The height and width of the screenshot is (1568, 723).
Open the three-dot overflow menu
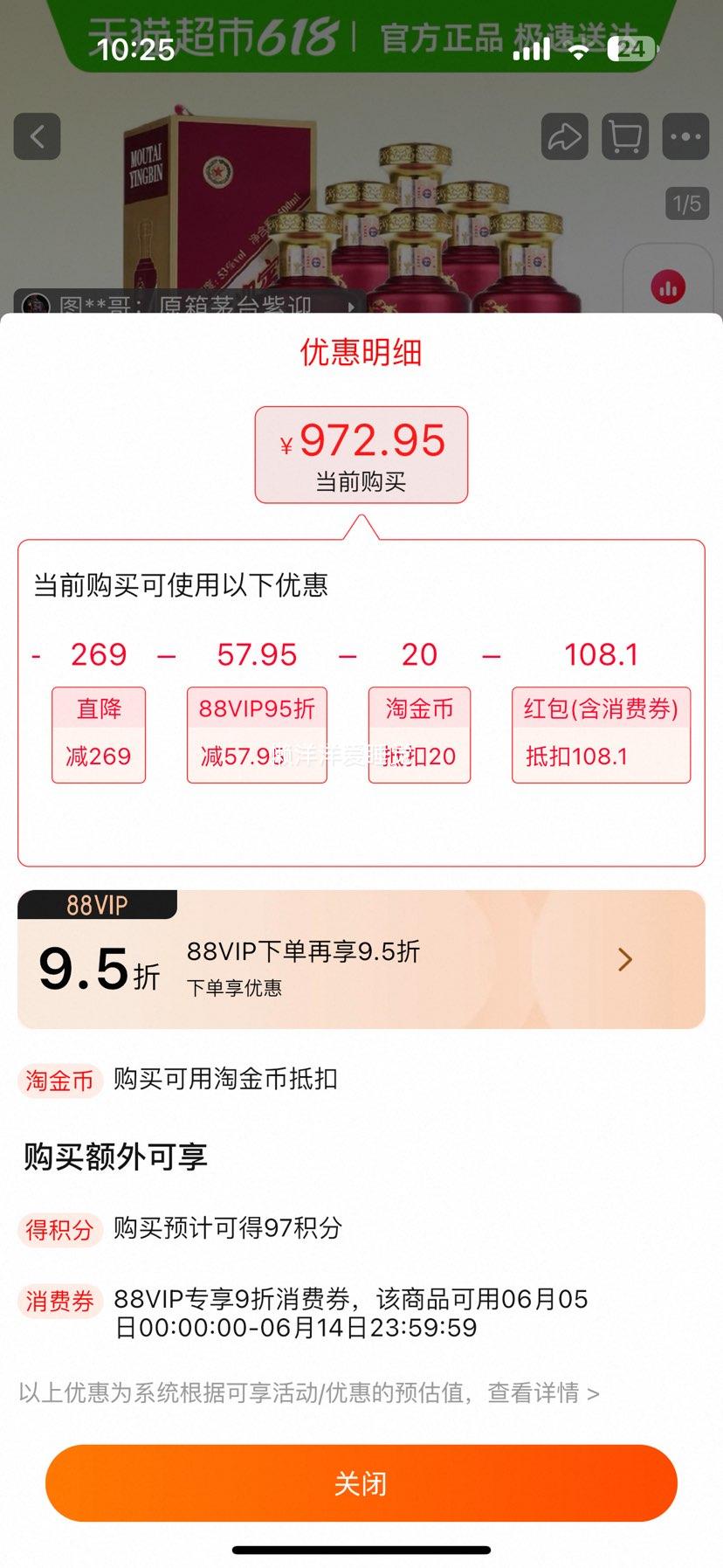[685, 136]
